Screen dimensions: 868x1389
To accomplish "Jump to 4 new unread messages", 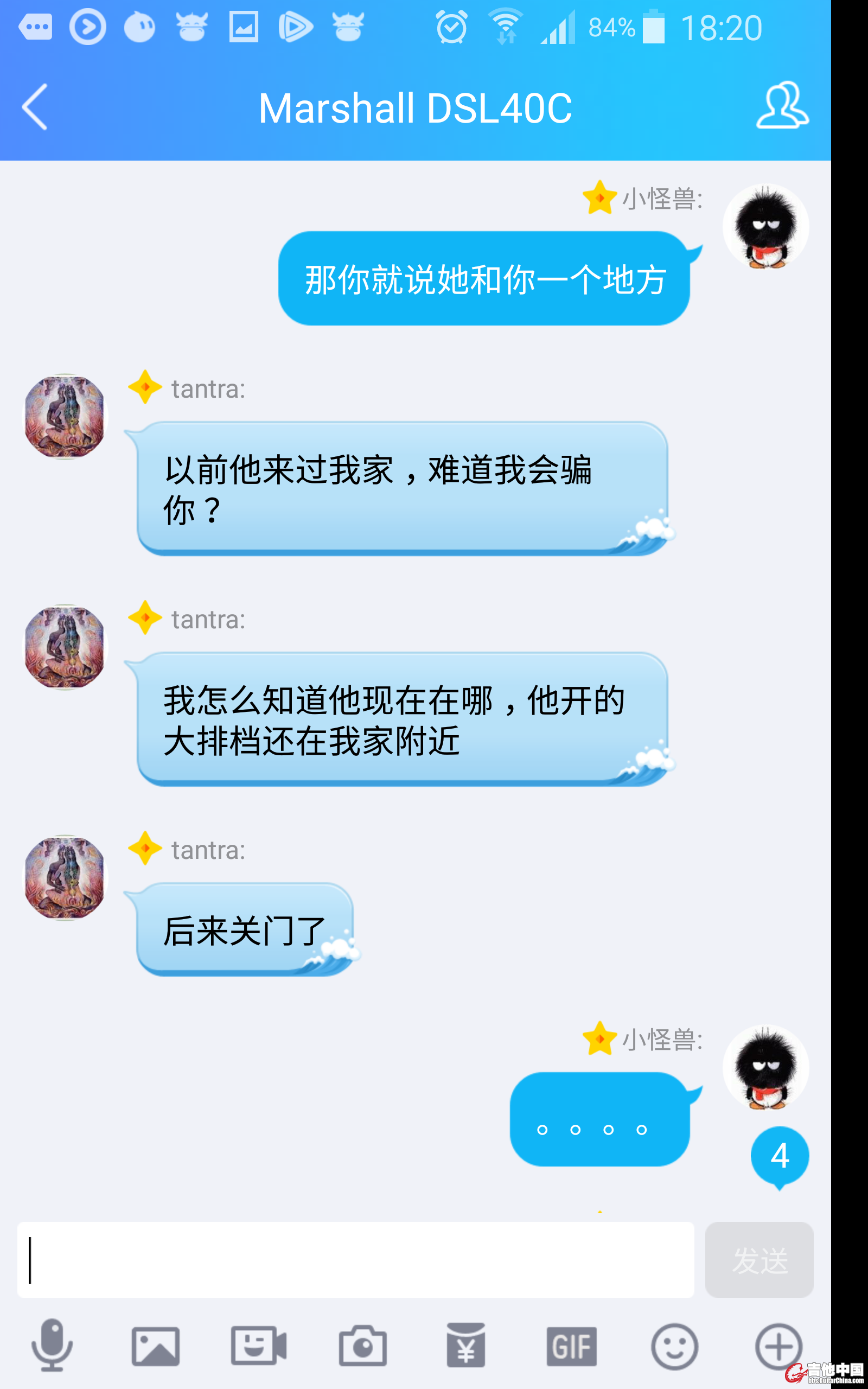I will click(780, 1156).
